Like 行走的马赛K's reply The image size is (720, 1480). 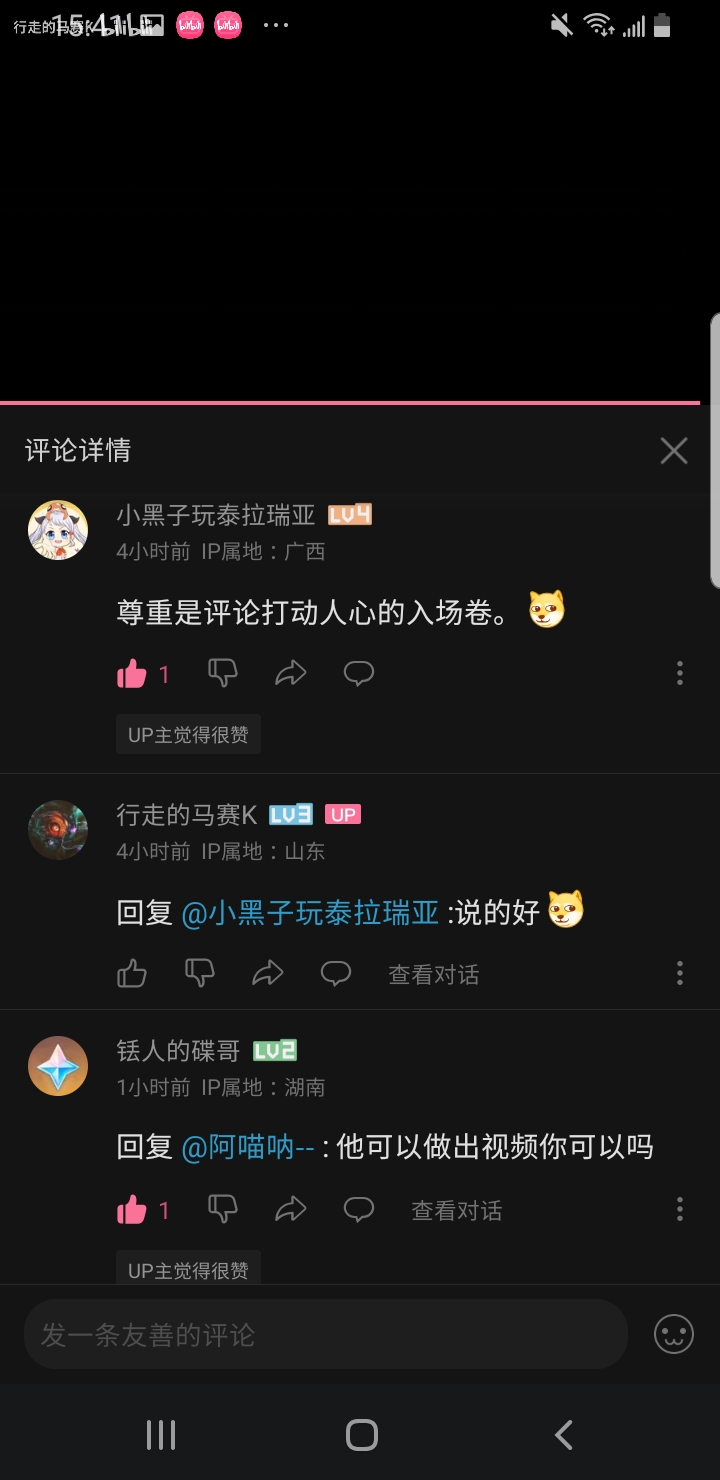coord(132,973)
